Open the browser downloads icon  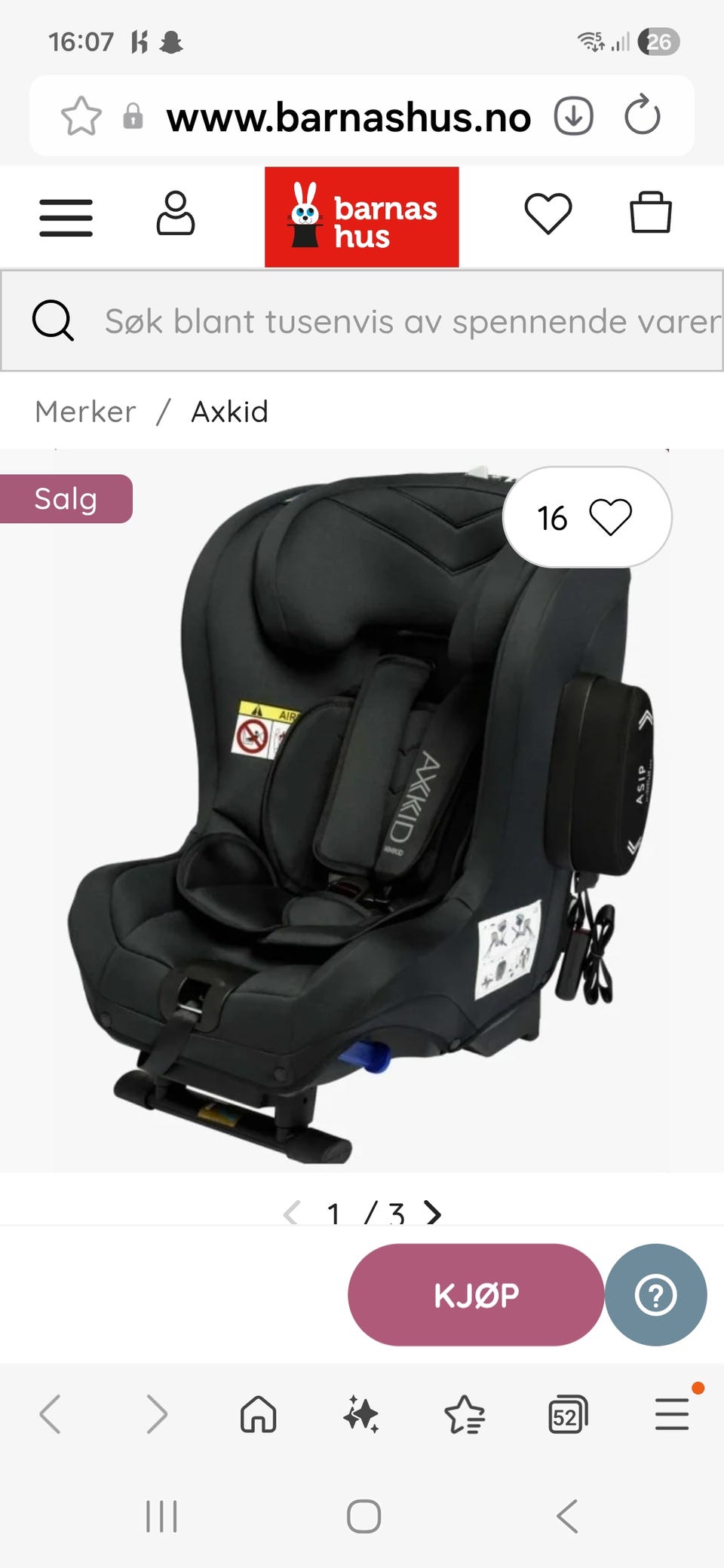point(573,116)
